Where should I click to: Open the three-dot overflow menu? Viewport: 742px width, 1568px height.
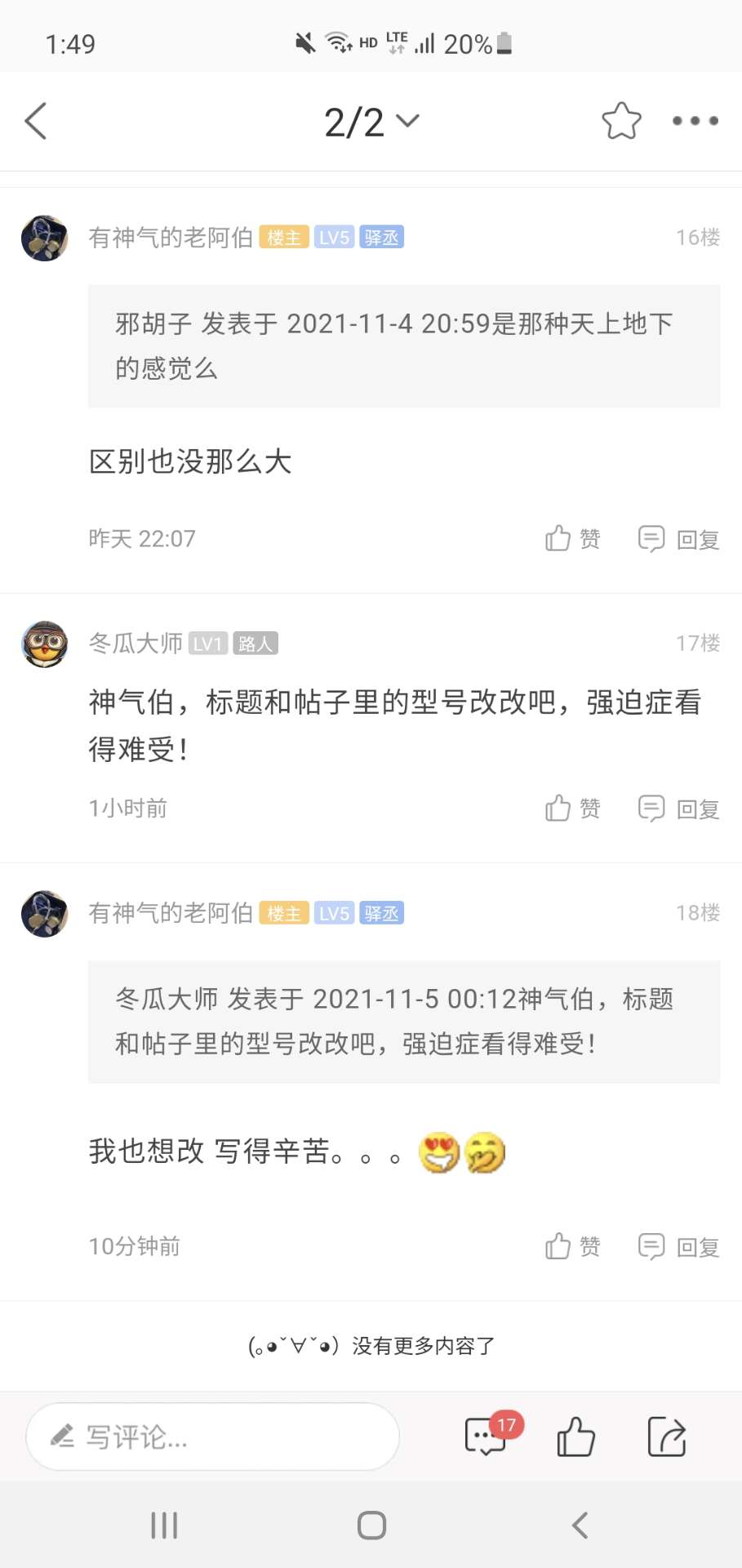click(695, 121)
